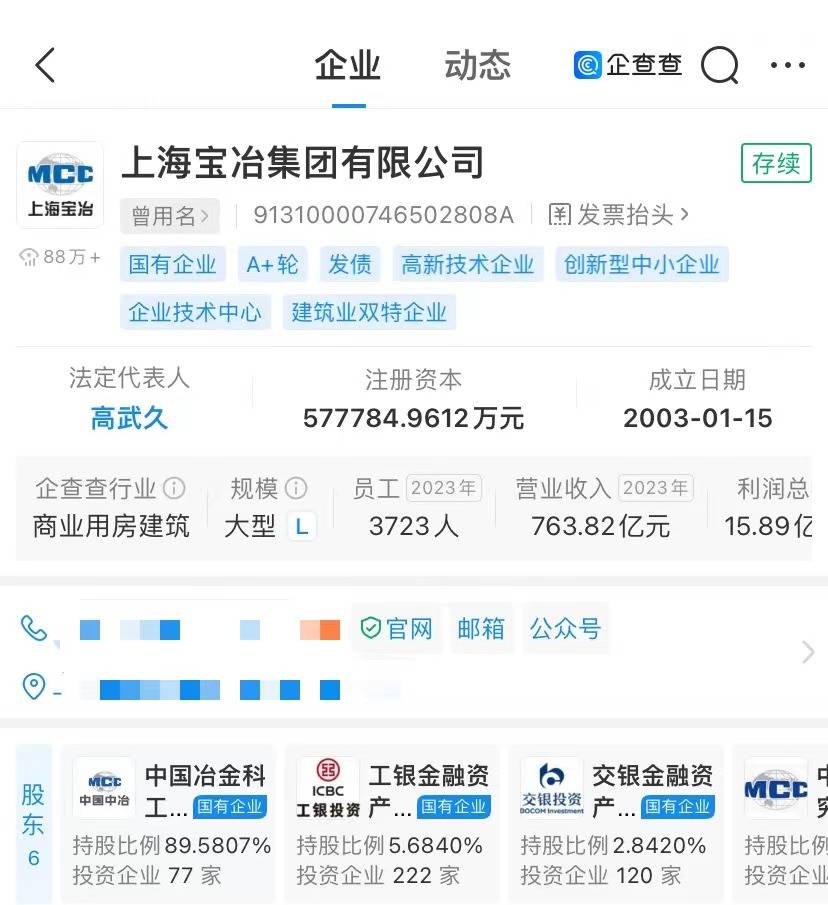
Task: Select the 高新技术企业 tag
Action: click(x=468, y=264)
